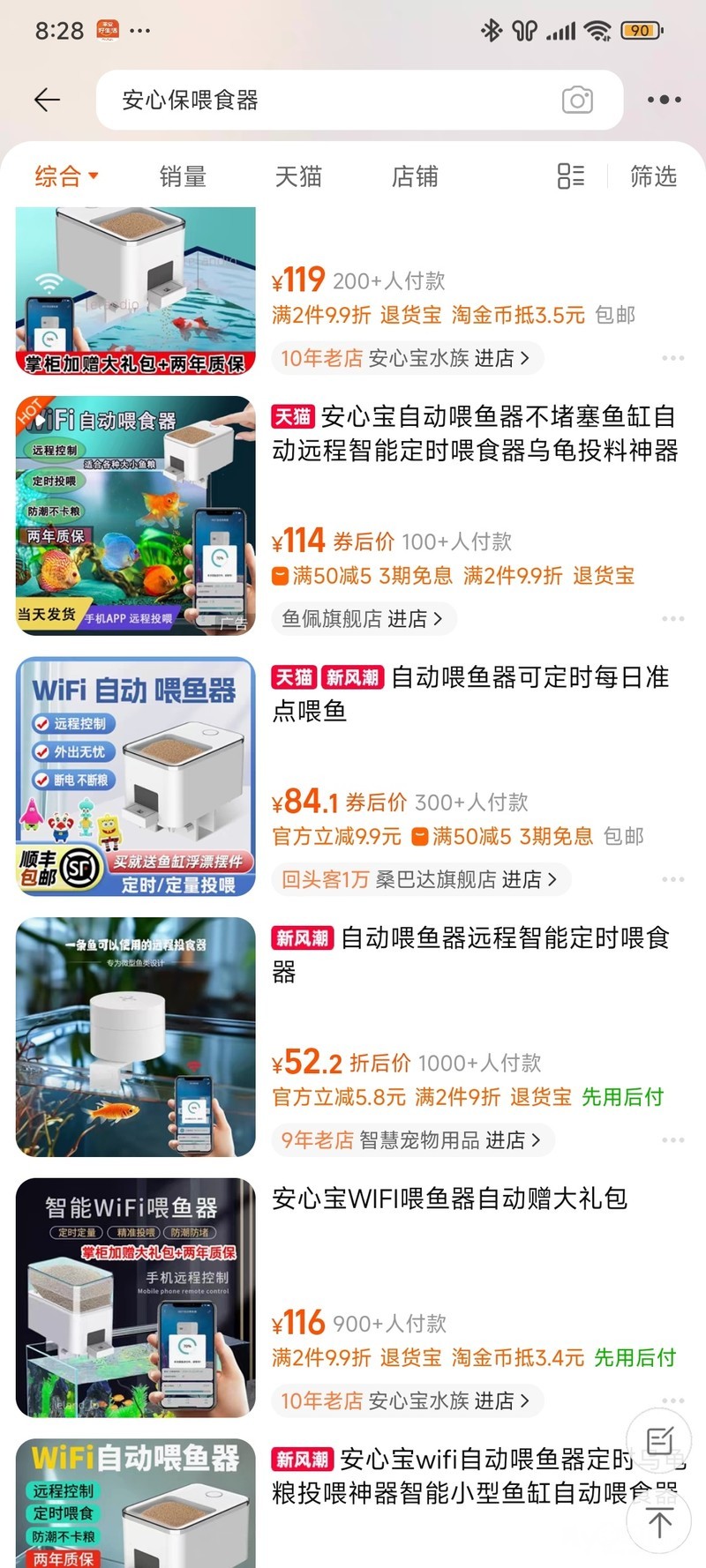Expand the 综合 sort dropdown
This screenshot has height=1568, width=706.
point(66,176)
